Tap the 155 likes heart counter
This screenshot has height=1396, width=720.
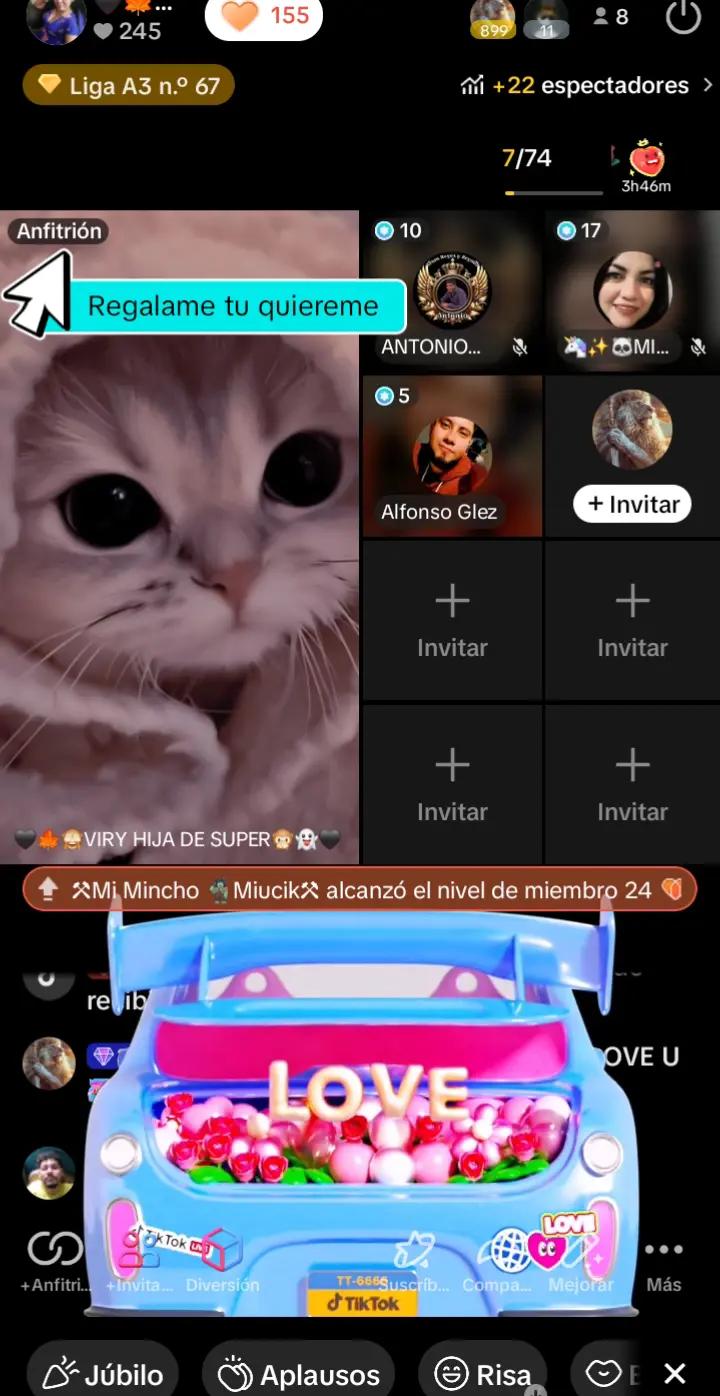pyautogui.click(x=264, y=17)
